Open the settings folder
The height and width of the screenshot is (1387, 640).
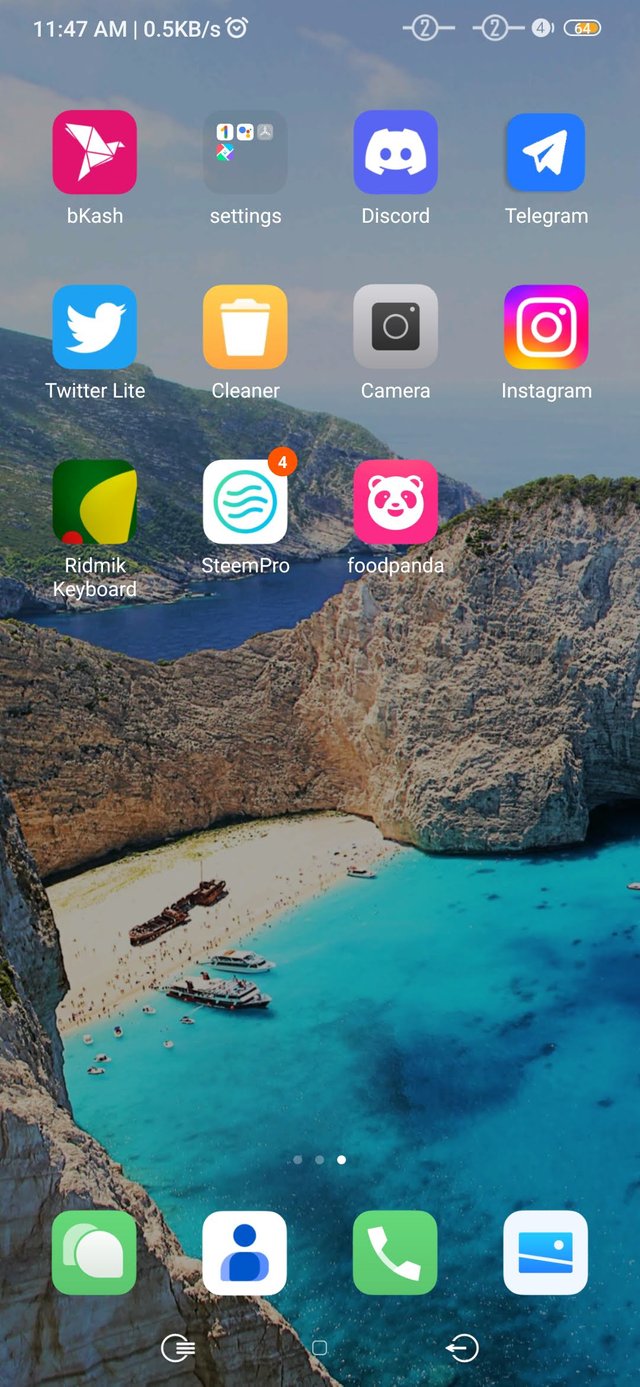click(245, 152)
